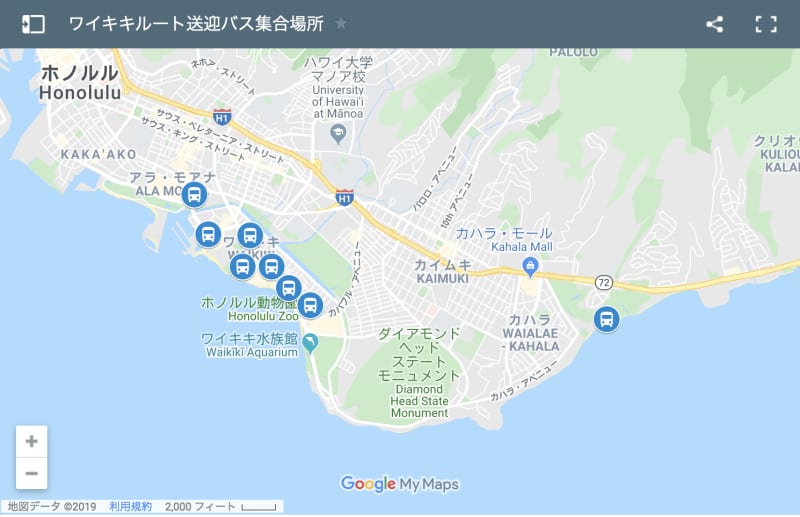Tap the Waikiki Aquarium map pin
800x517 pixels.
(x=310, y=343)
